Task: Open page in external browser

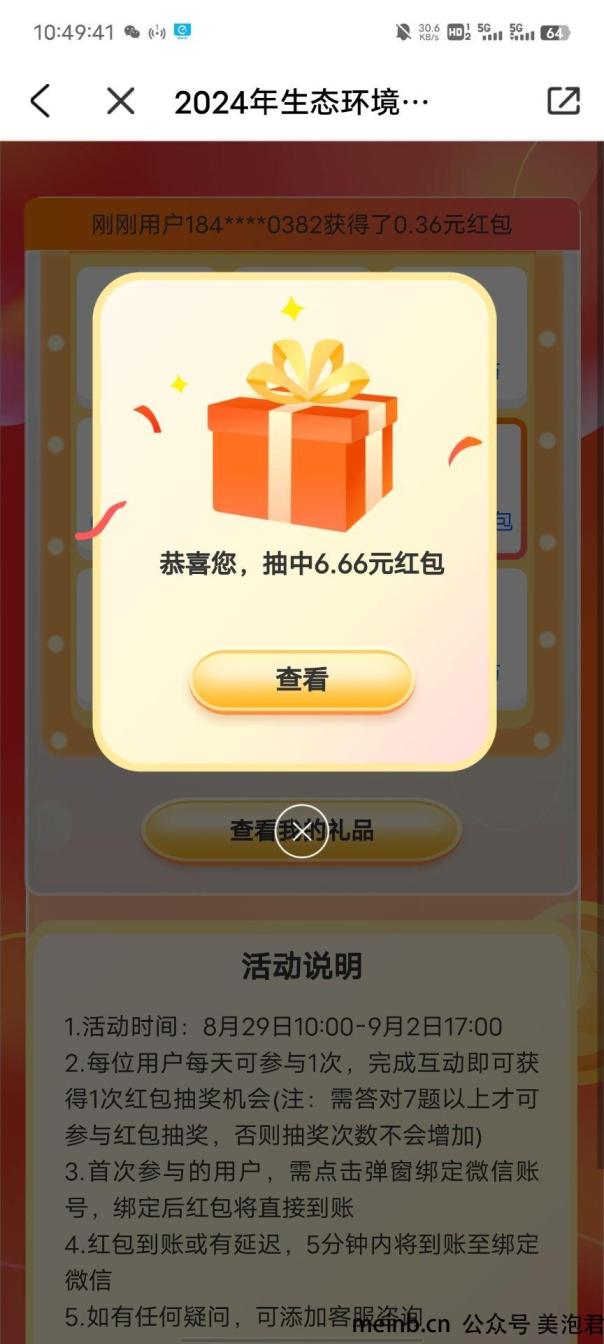Action: pos(563,101)
